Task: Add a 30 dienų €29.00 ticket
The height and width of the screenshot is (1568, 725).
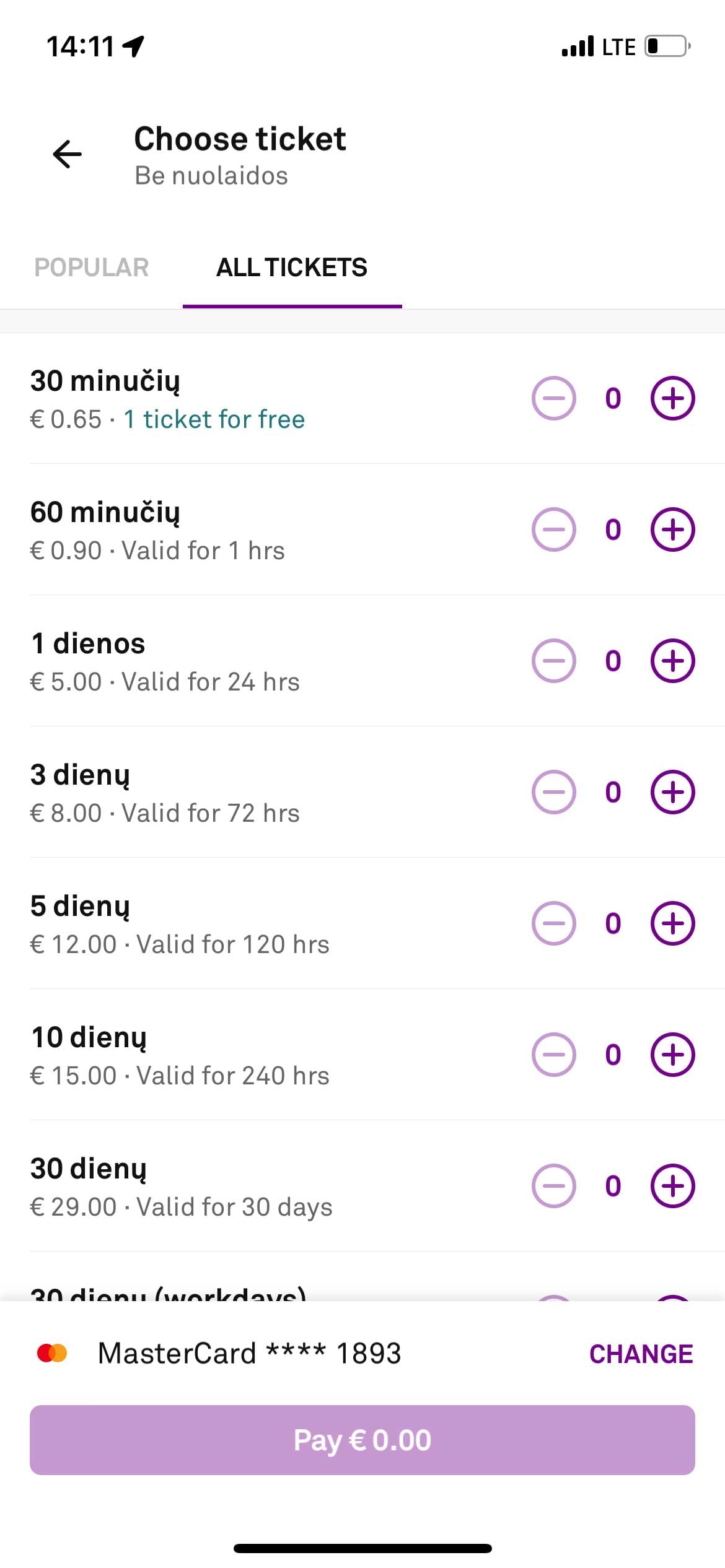Action: [672, 1186]
